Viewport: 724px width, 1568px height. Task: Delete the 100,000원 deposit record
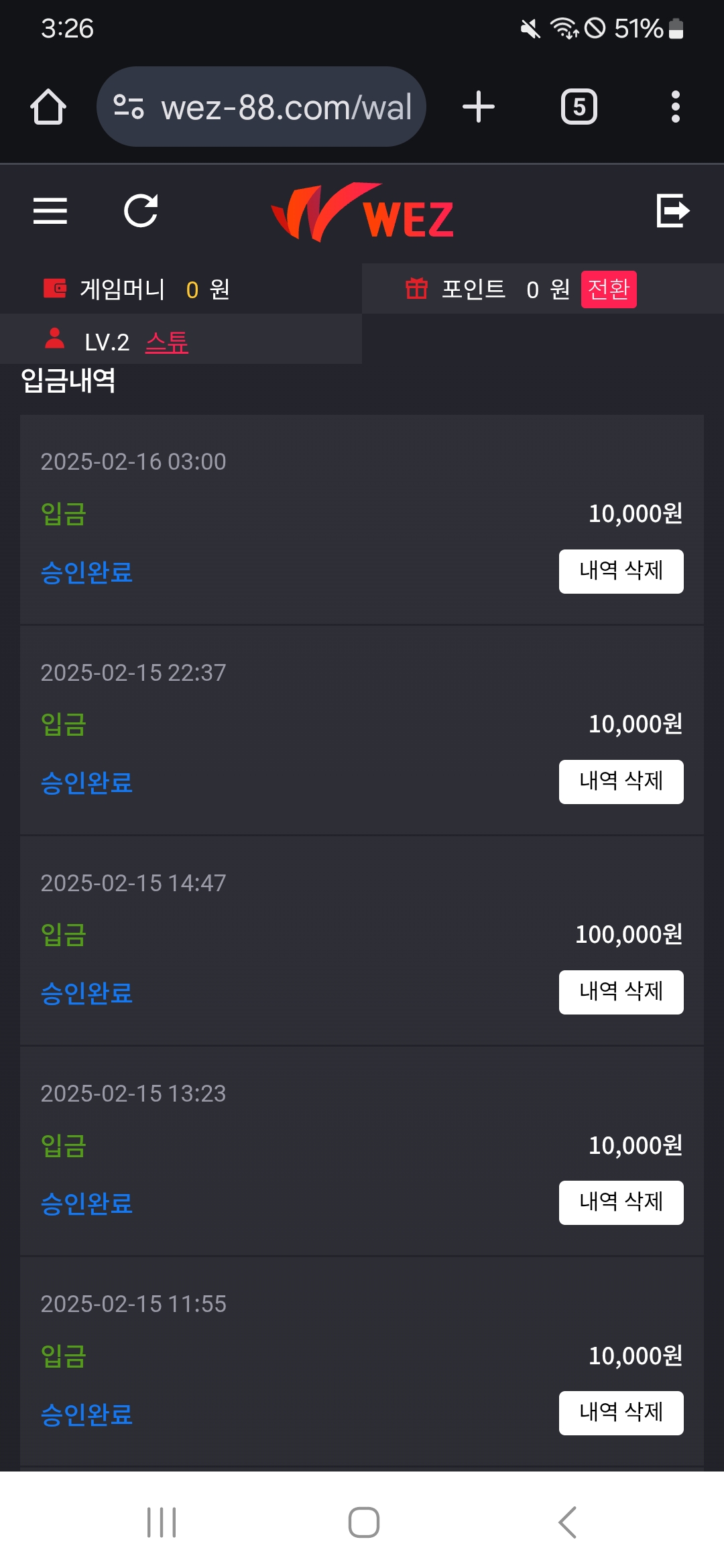coord(621,992)
